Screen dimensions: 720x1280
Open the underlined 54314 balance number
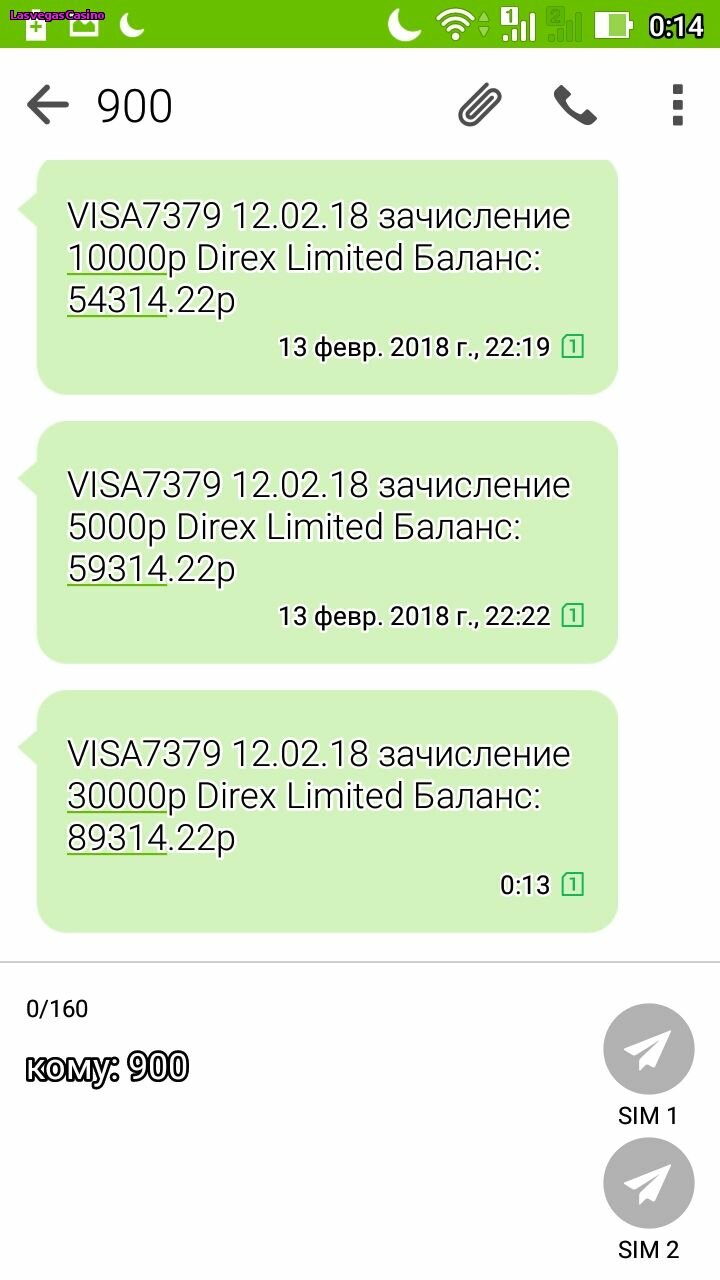(116, 300)
